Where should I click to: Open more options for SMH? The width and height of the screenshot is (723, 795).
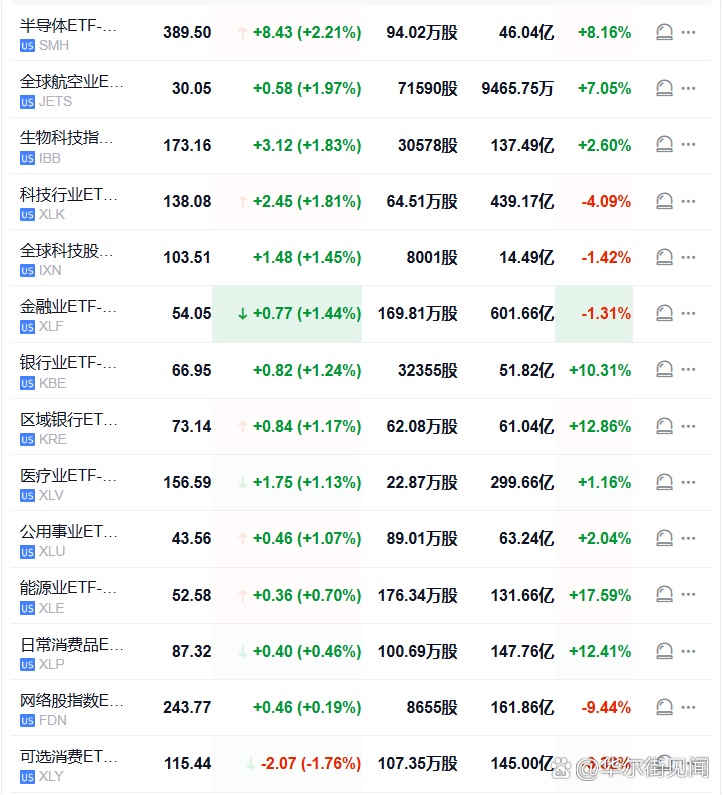pyautogui.click(x=688, y=33)
